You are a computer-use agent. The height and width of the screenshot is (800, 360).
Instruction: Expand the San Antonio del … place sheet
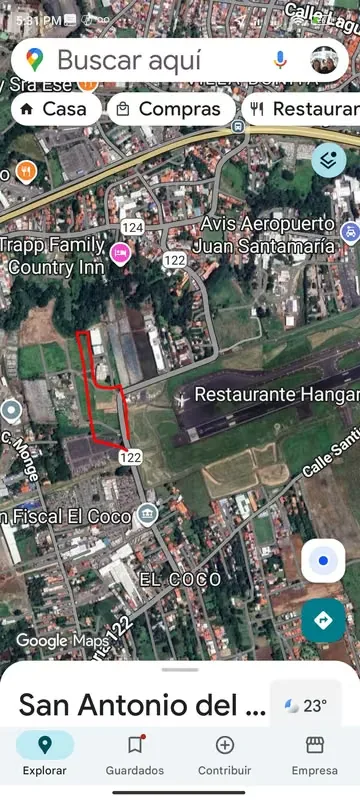pos(143,706)
